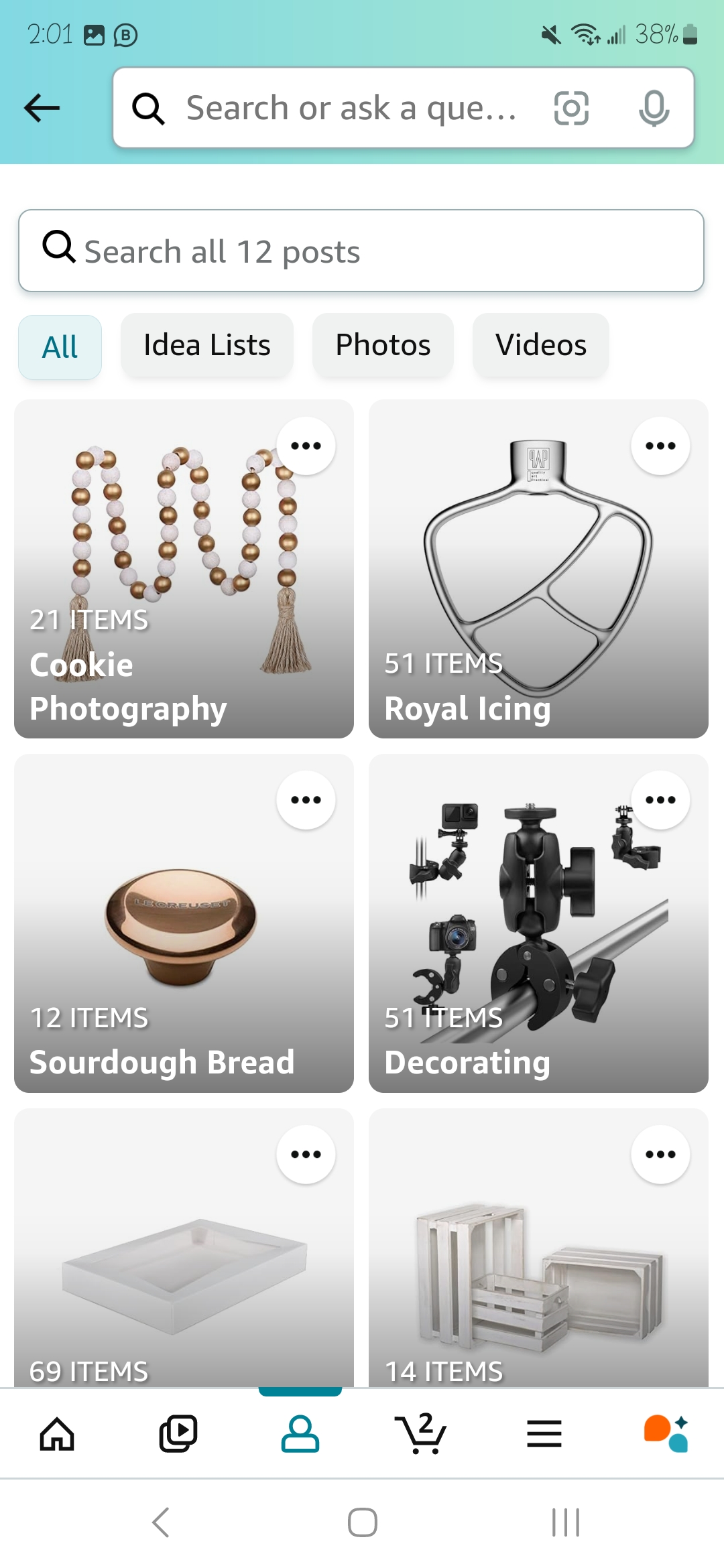Open your Profile from the bottom bar
The image size is (724, 1568).
(300, 1434)
